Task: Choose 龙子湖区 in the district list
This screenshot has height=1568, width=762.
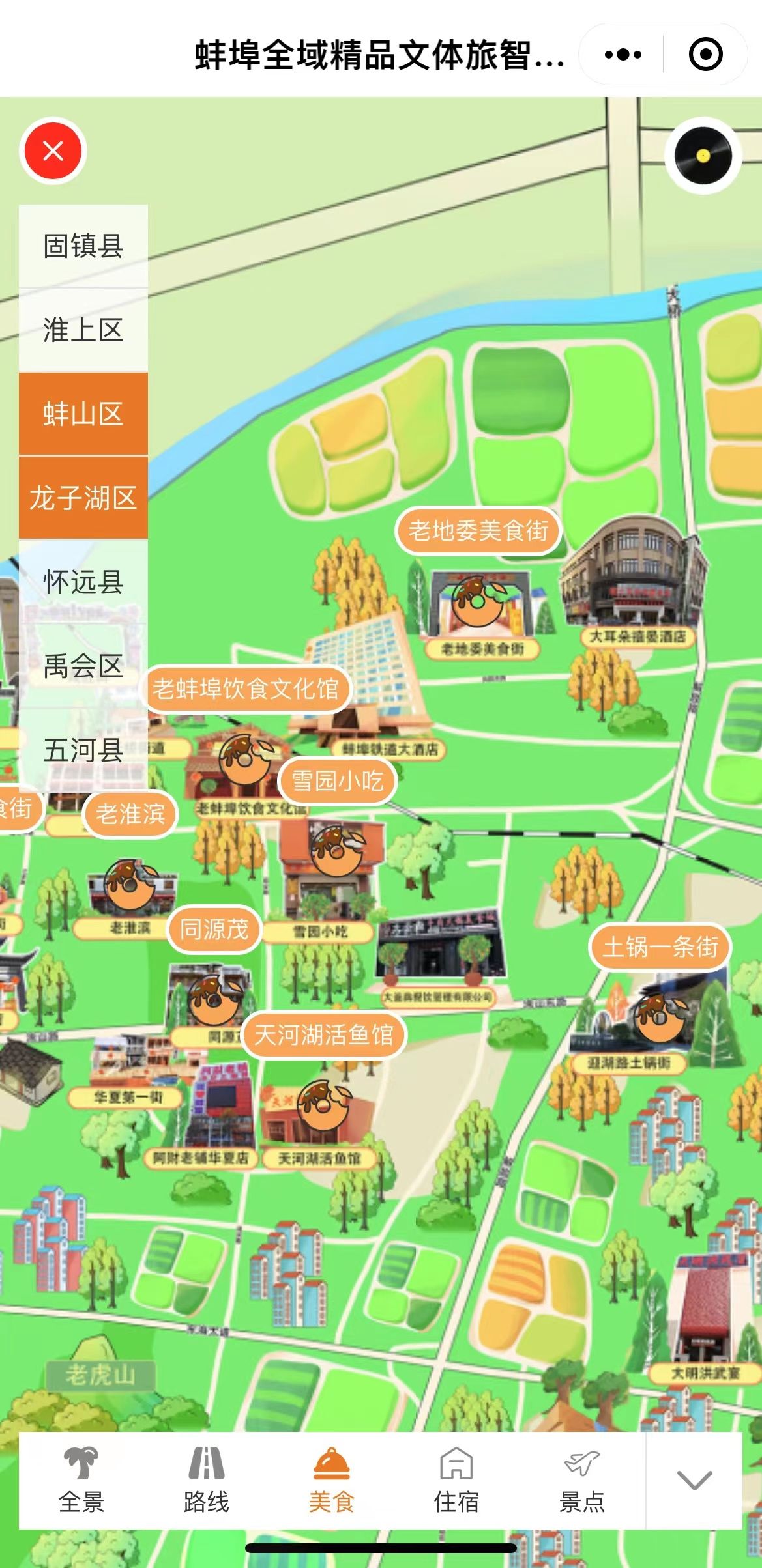Action: pyautogui.click(x=83, y=498)
